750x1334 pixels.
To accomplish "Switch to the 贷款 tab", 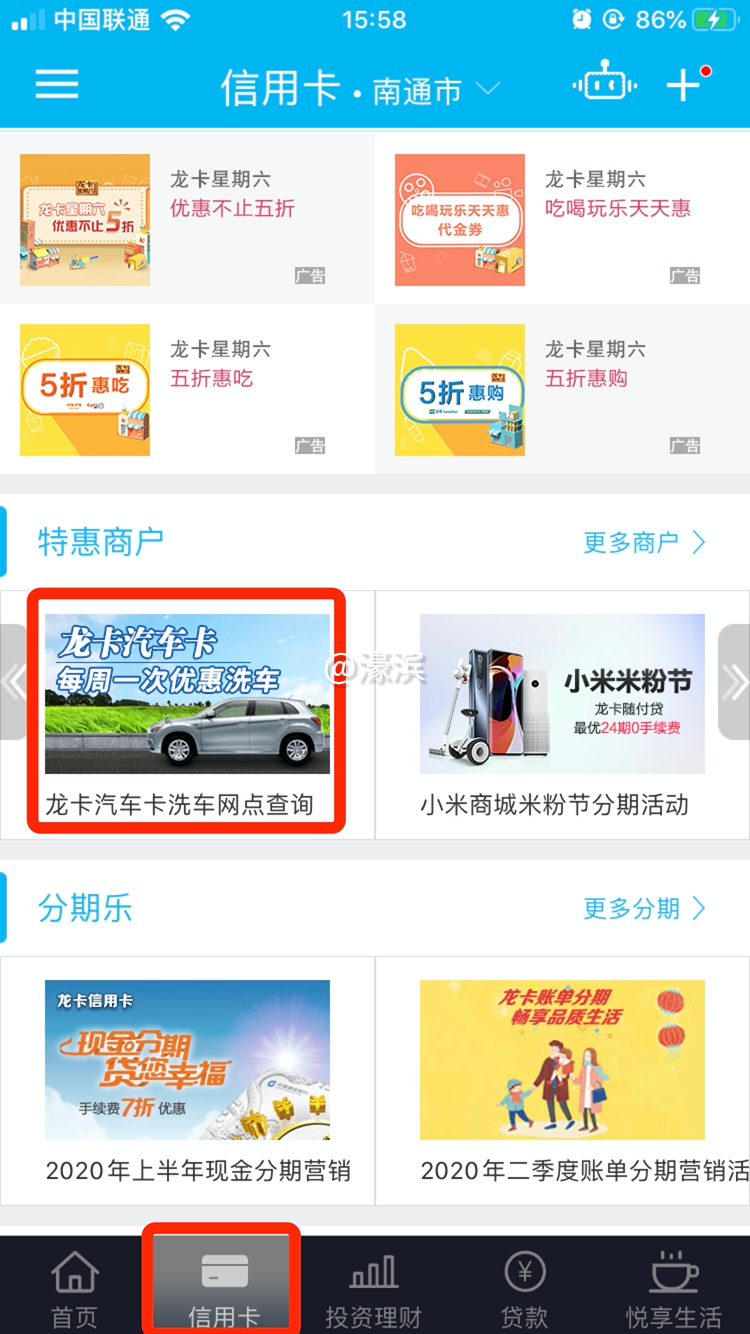I will tap(524, 1290).
